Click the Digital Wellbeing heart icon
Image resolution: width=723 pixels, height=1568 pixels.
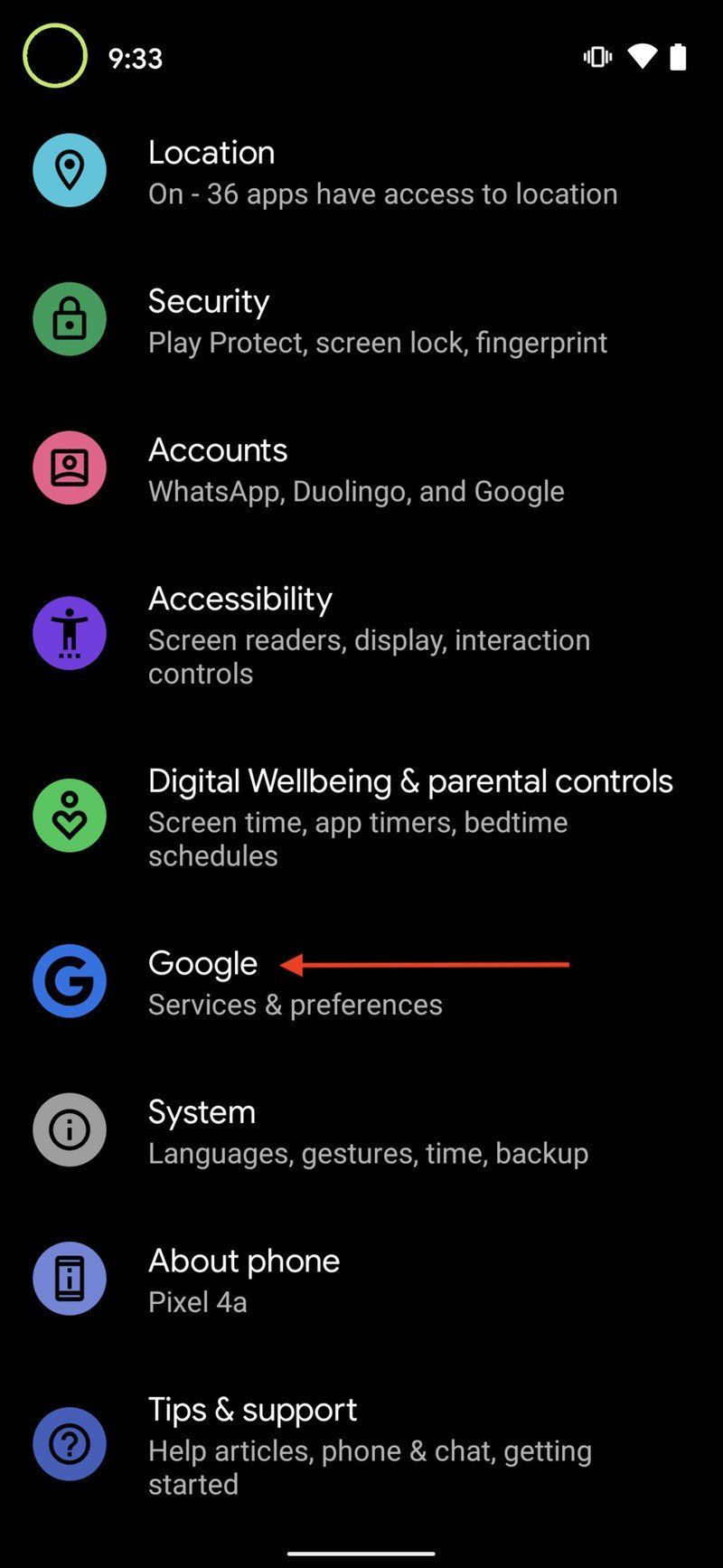click(x=70, y=815)
